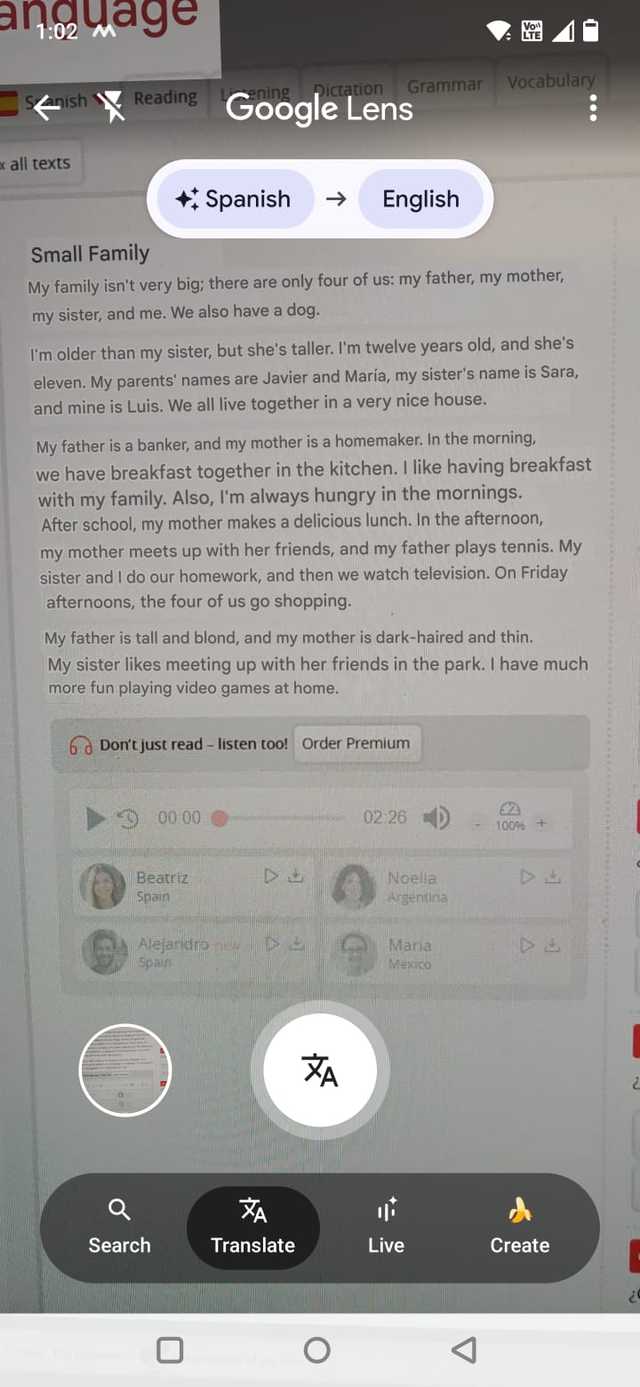The width and height of the screenshot is (640, 1387).
Task: Tap the translate shutter button
Action: 320,1070
